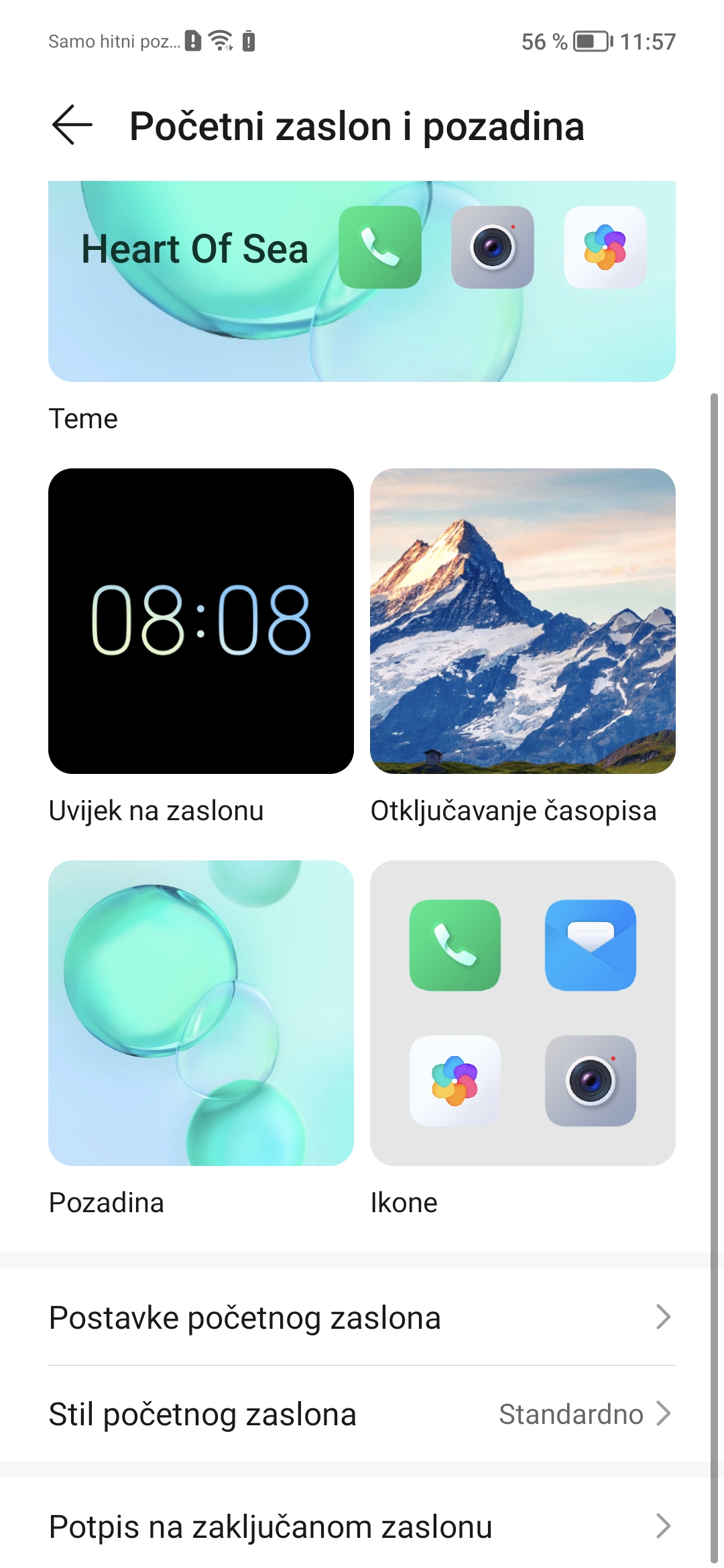Select Stil početnog zaslona row
The width and height of the screenshot is (724, 1568).
(362, 1414)
